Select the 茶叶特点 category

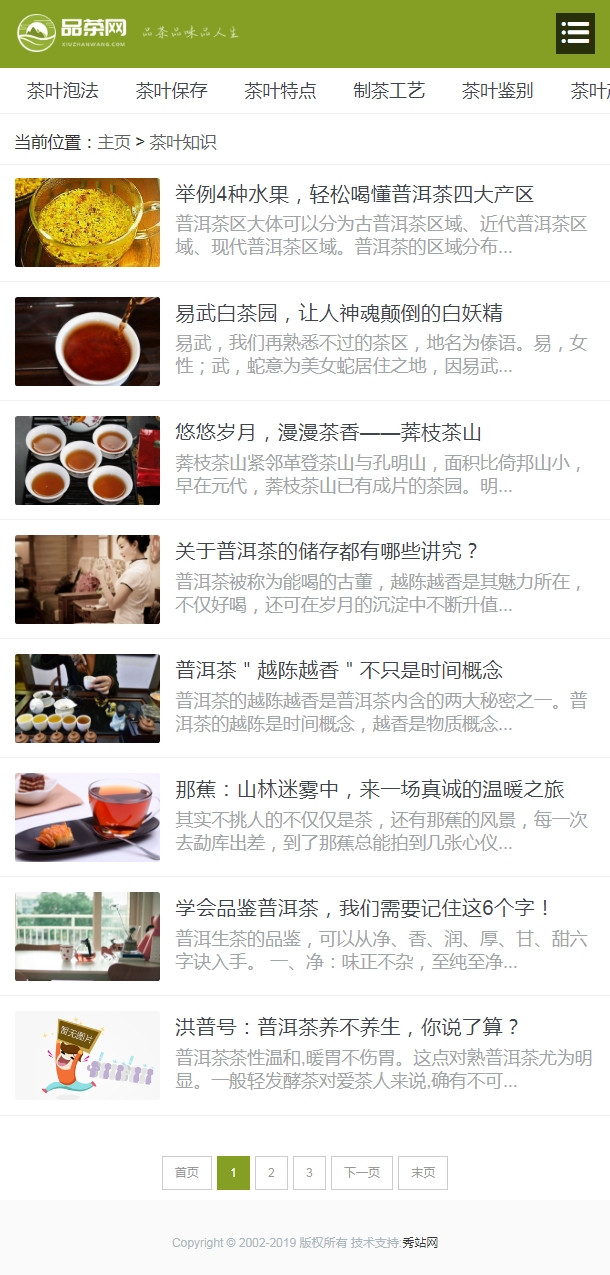point(280,91)
